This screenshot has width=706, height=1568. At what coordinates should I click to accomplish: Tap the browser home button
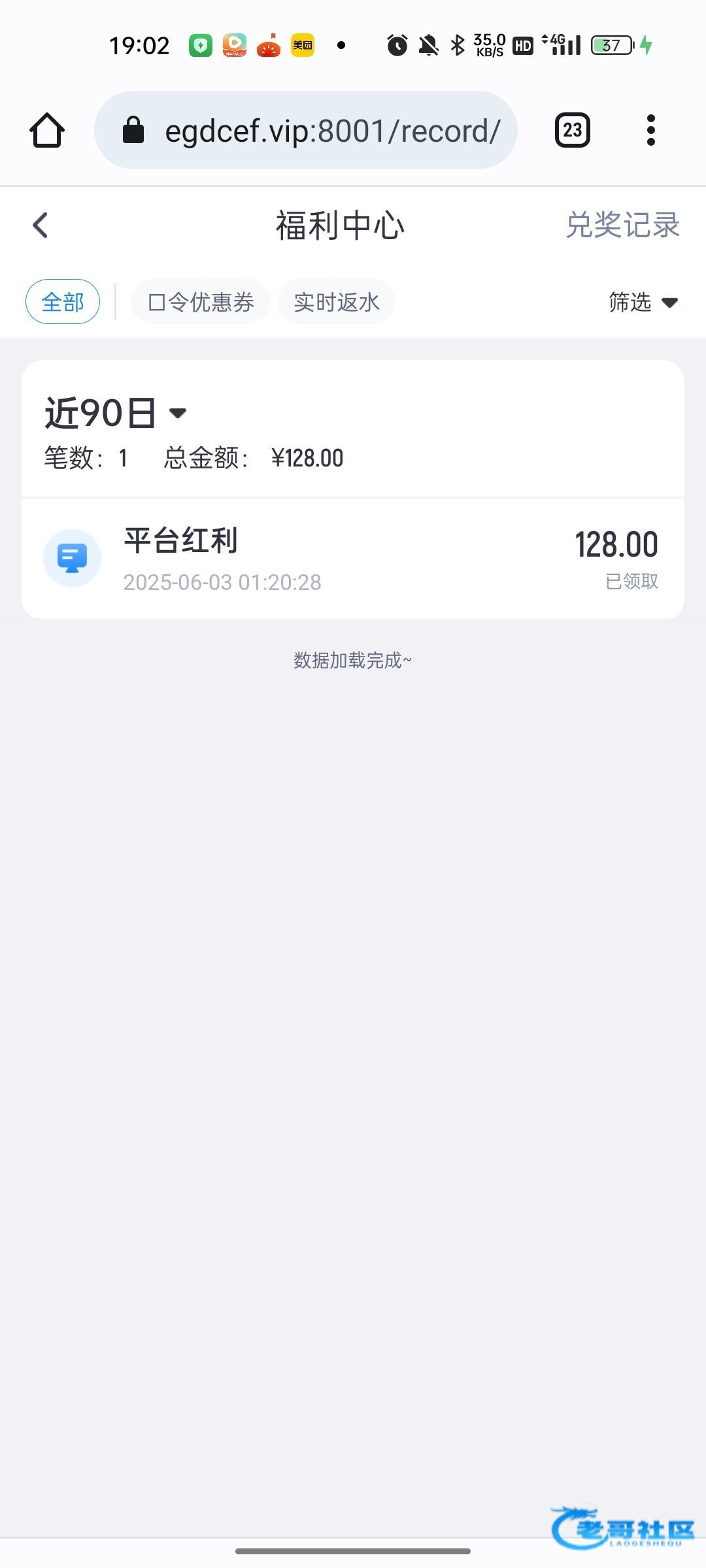(x=47, y=130)
